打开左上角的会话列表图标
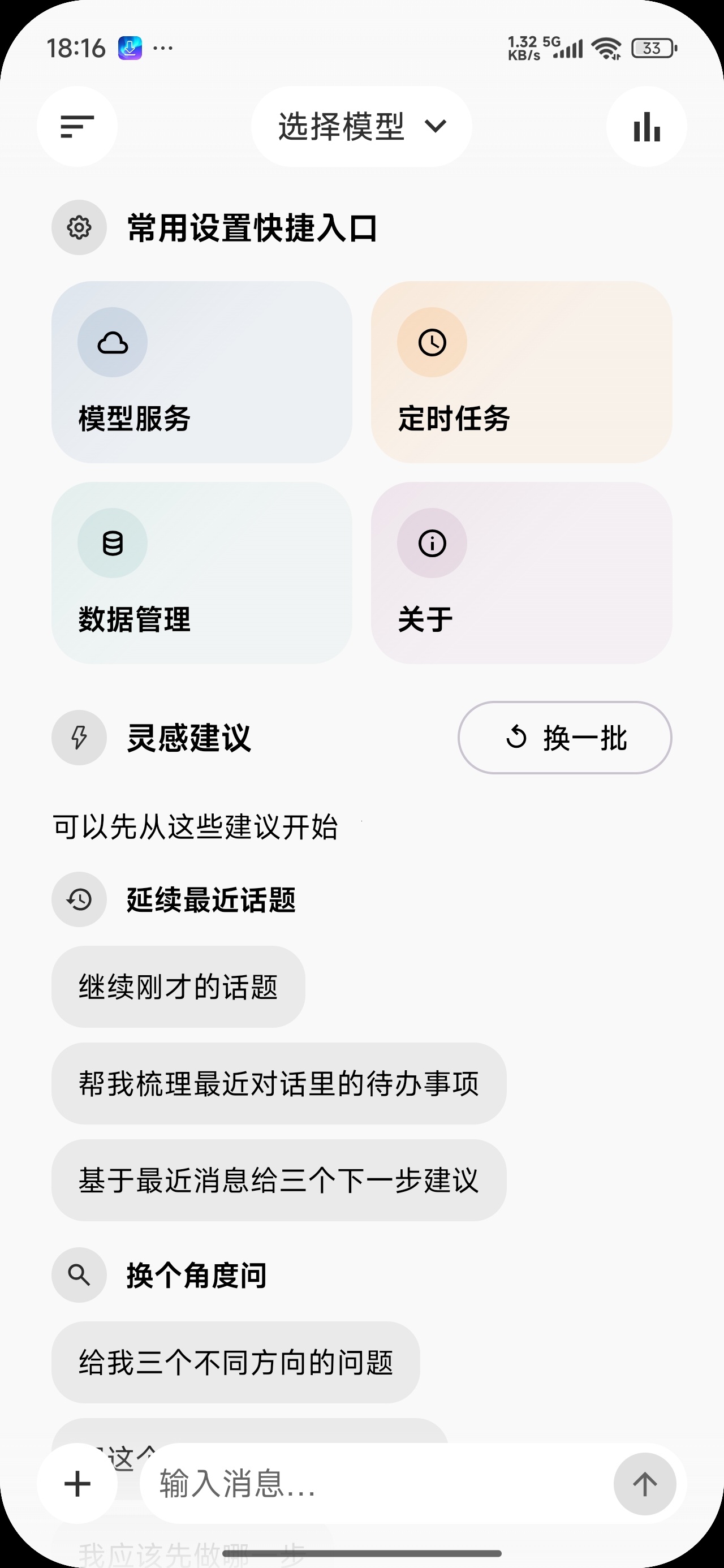The image size is (724, 1568). (x=77, y=126)
